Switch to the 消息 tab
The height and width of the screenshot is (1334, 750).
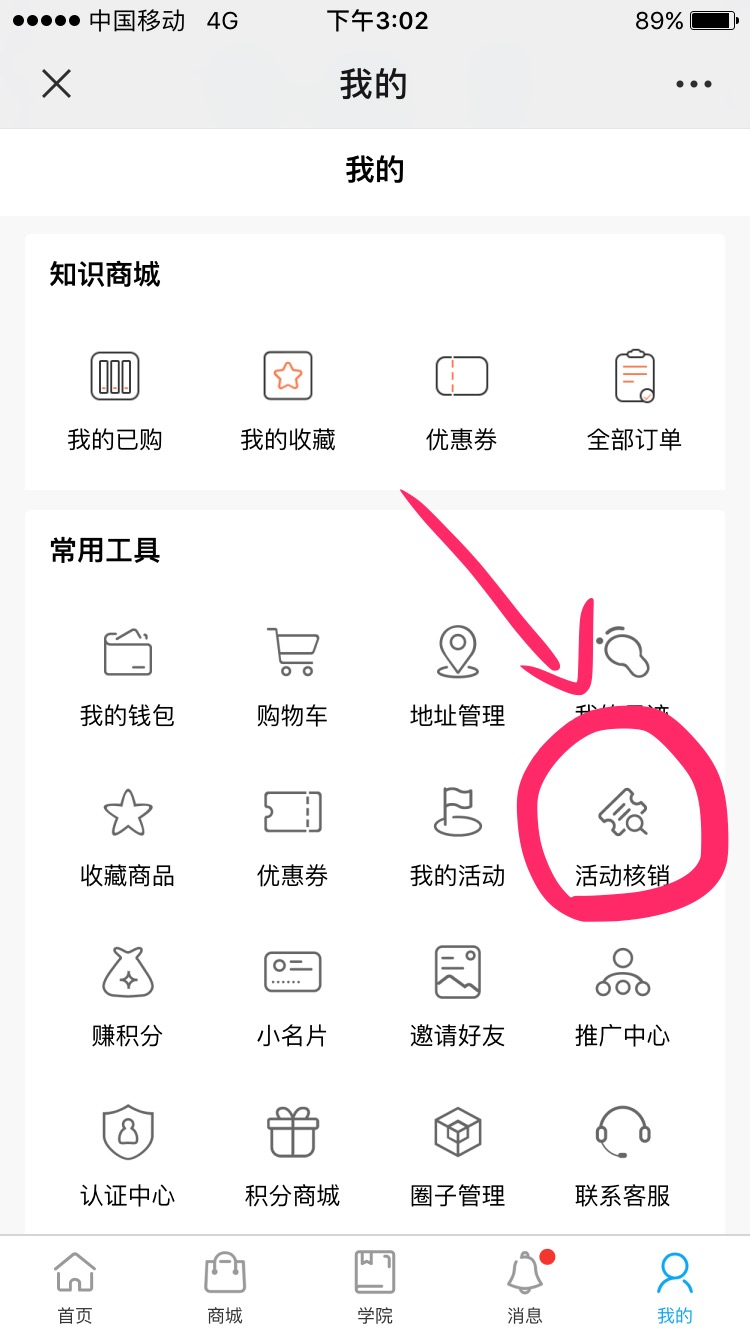[525, 1287]
